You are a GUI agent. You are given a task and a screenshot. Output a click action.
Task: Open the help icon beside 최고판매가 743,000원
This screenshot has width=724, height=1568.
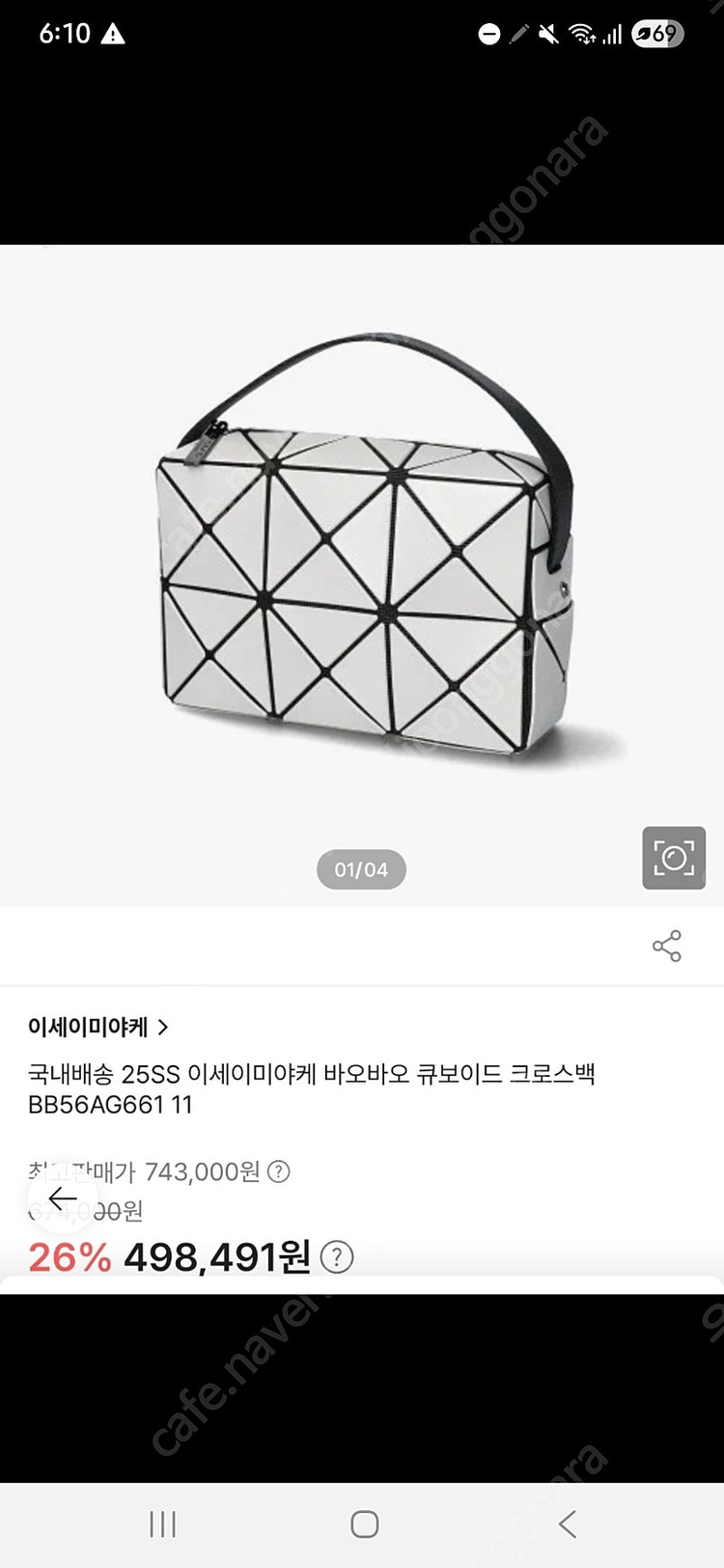[279, 1171]
